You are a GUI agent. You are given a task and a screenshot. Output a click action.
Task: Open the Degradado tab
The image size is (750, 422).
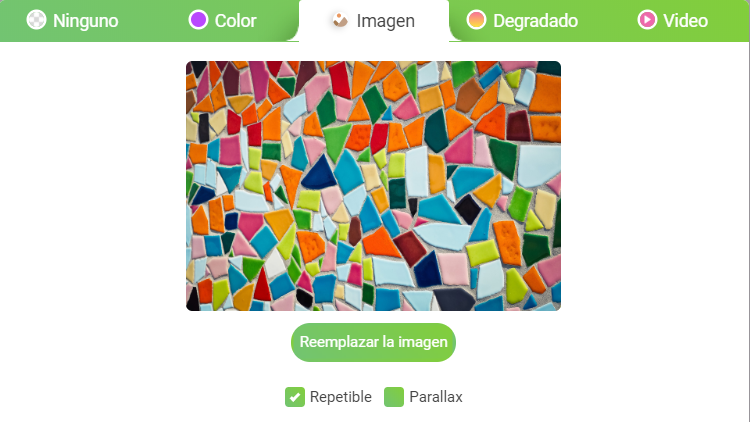[x=523, y=20]
